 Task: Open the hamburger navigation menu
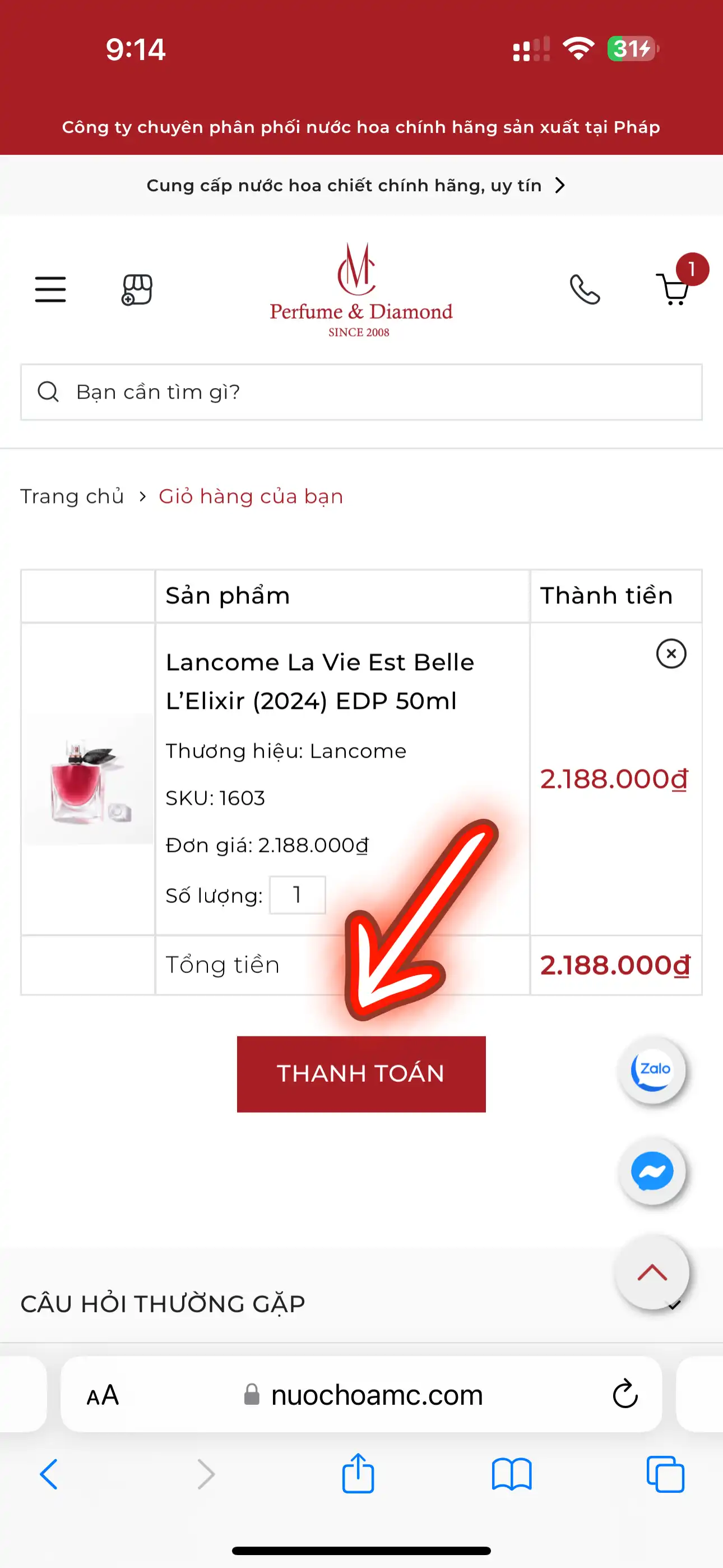(50, 290)
